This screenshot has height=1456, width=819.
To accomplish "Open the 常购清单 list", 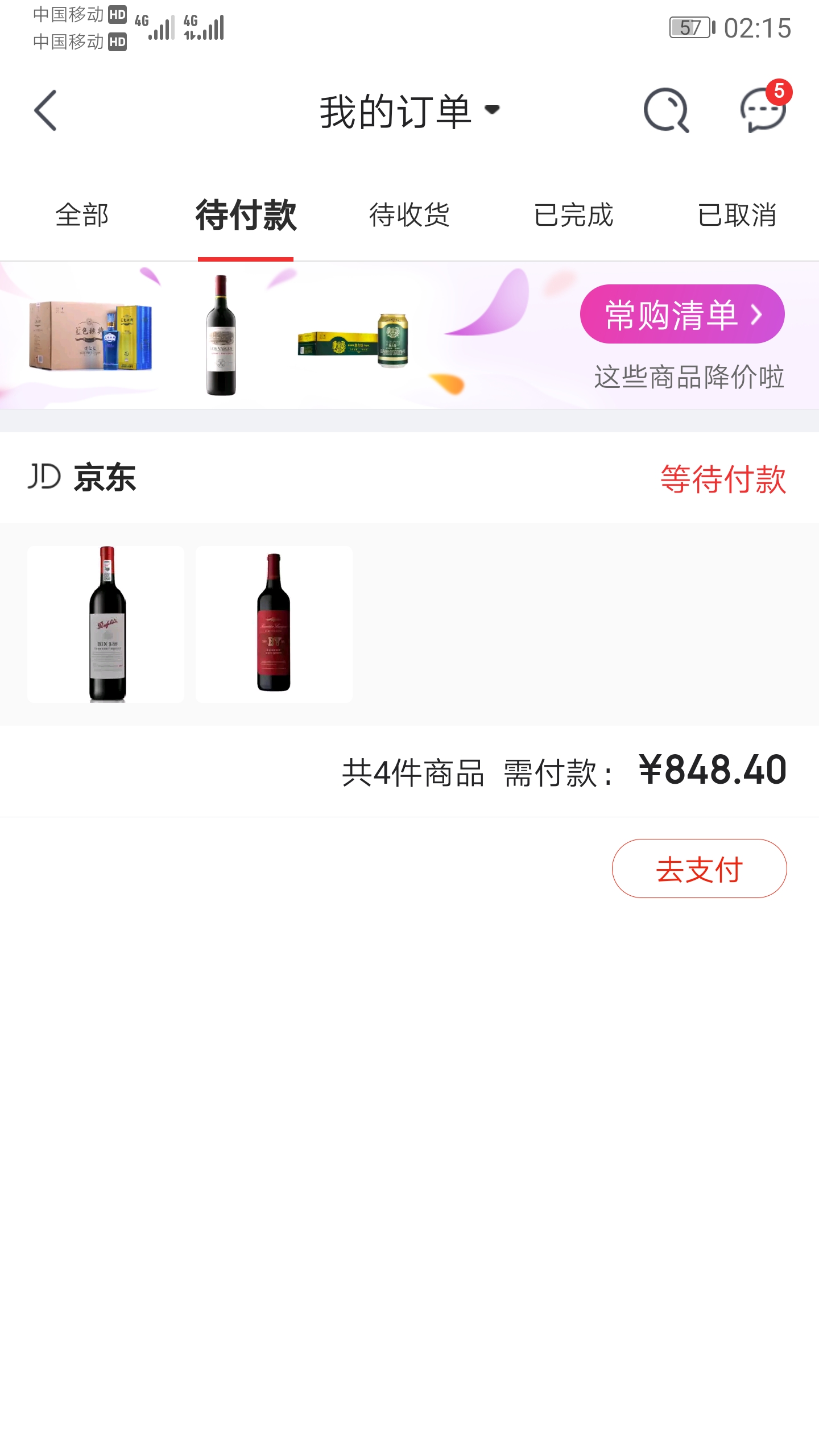I will pos(682,314).
